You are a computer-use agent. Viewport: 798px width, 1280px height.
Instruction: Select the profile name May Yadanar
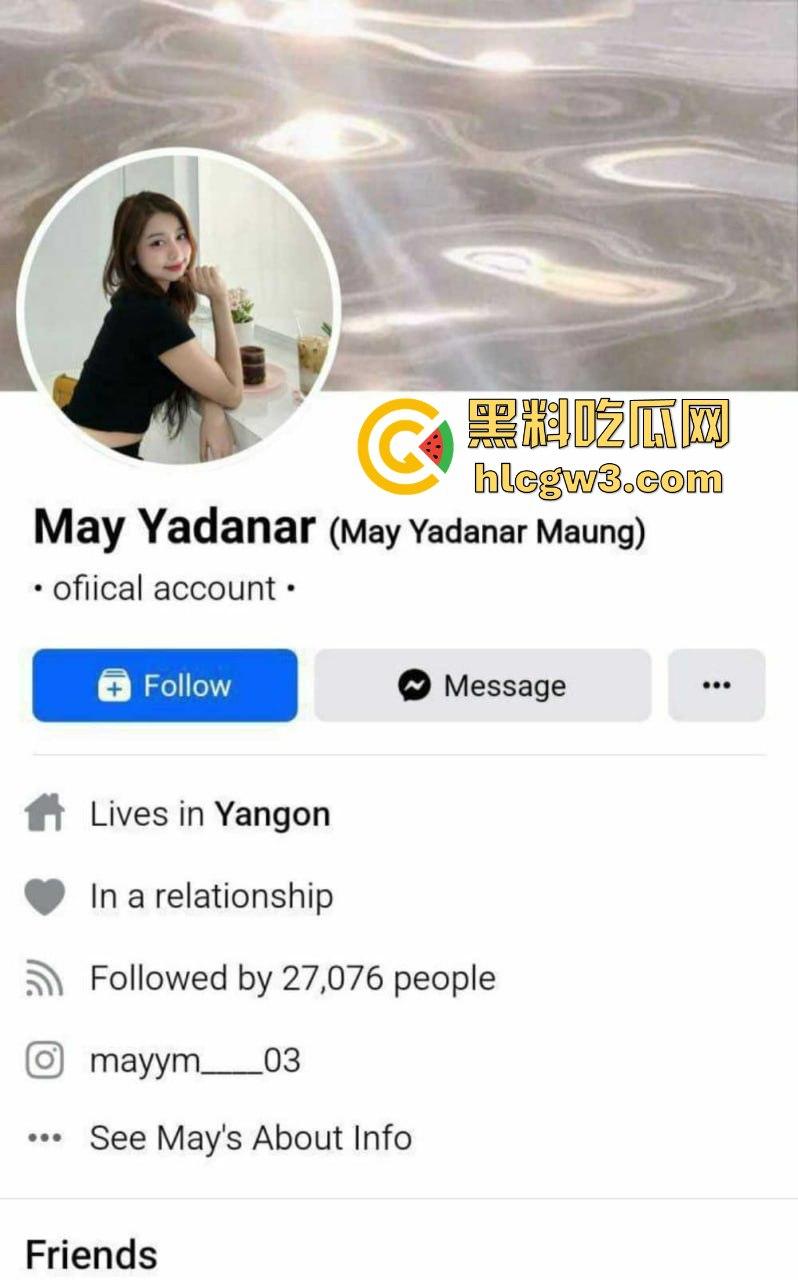(x=170, y=530)
